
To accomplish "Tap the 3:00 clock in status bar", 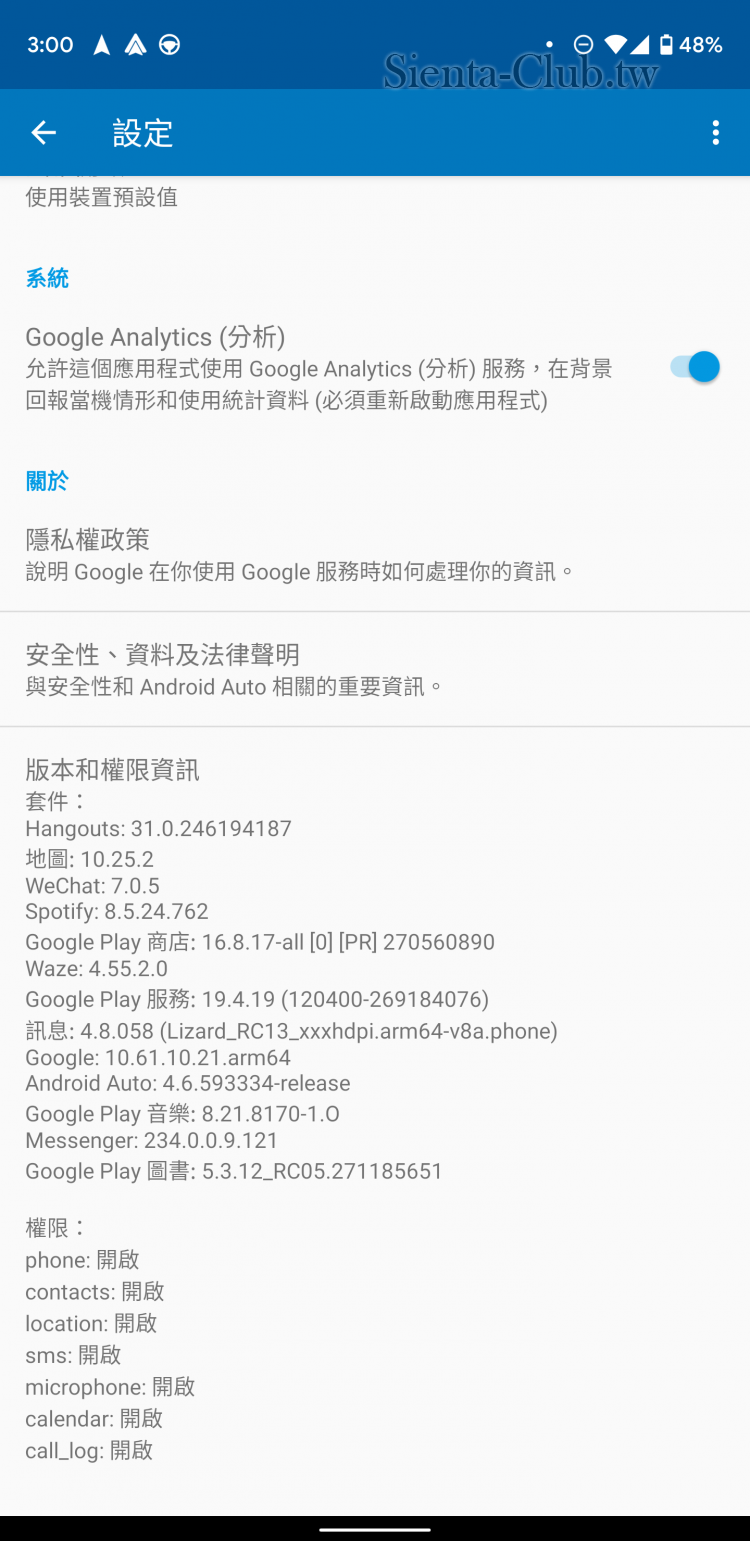I will click(50, 45).
